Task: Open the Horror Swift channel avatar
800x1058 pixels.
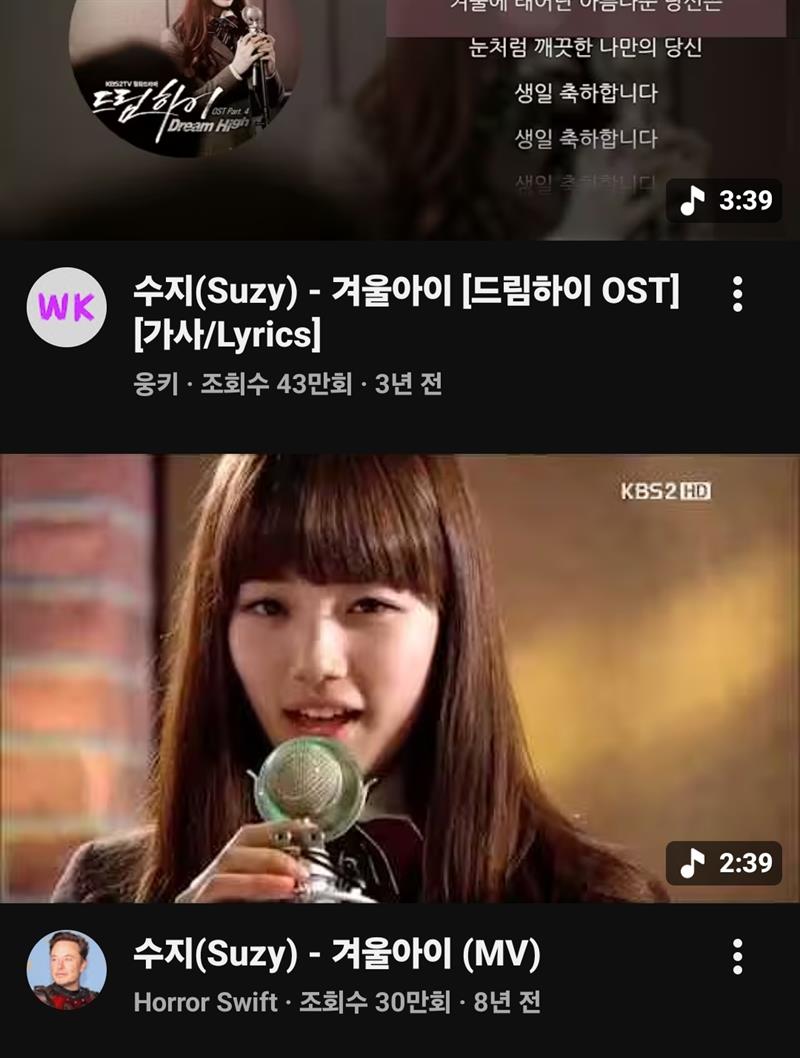Action: (x=66, y=969)
